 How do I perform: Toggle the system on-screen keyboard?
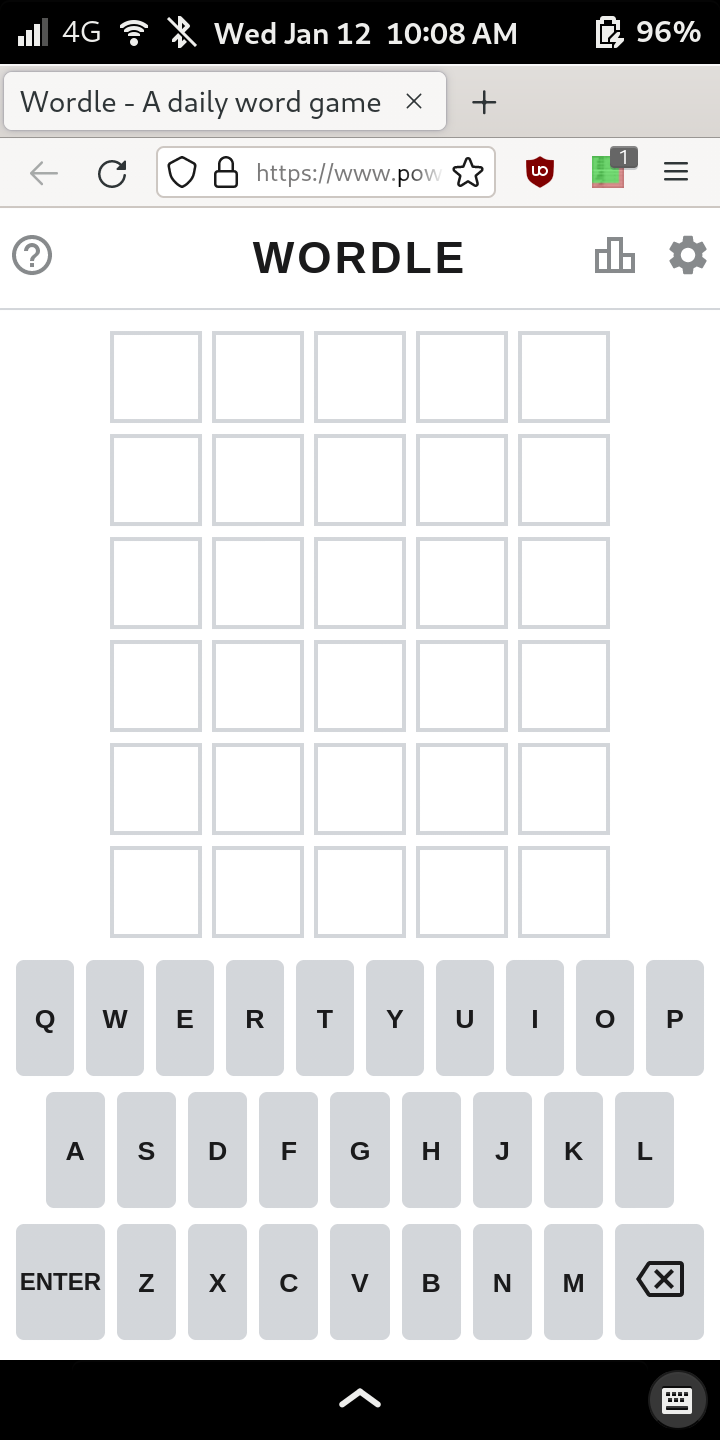[x=677, y=1399]
